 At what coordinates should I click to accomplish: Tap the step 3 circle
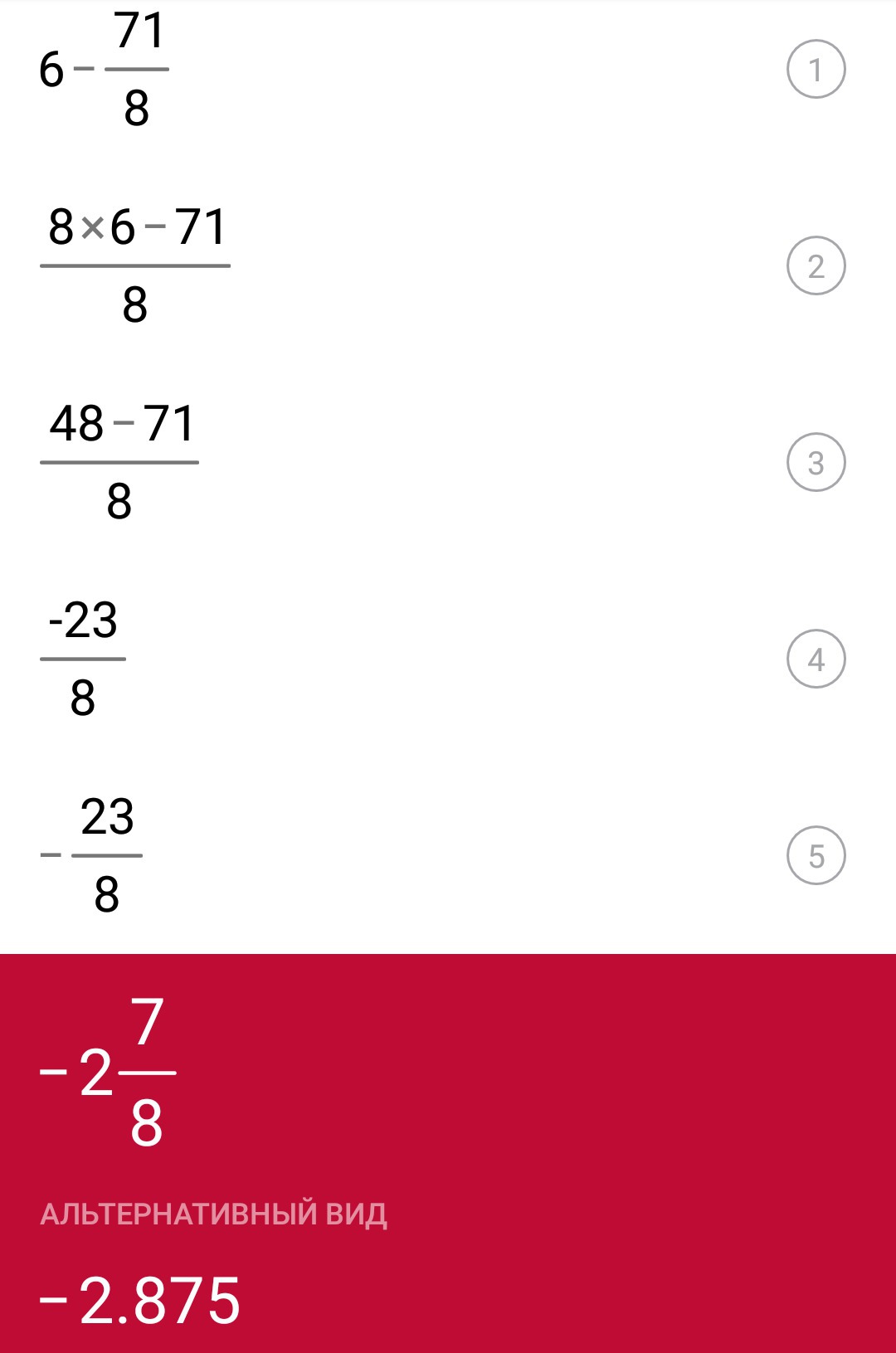(x=816, y=463)
